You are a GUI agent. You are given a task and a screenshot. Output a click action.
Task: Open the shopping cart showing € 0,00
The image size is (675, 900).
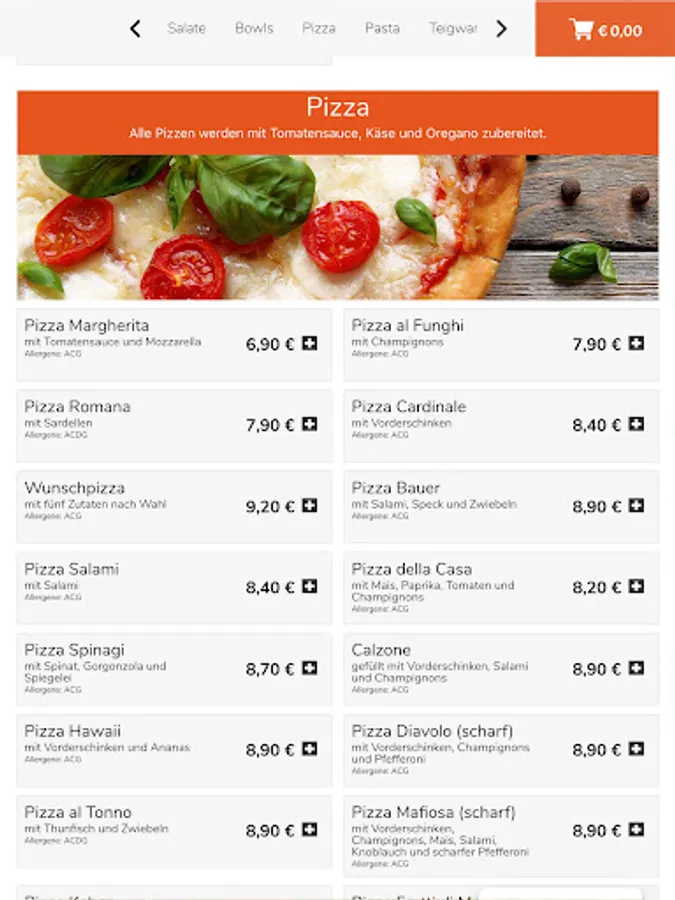[x=606, y=29]
